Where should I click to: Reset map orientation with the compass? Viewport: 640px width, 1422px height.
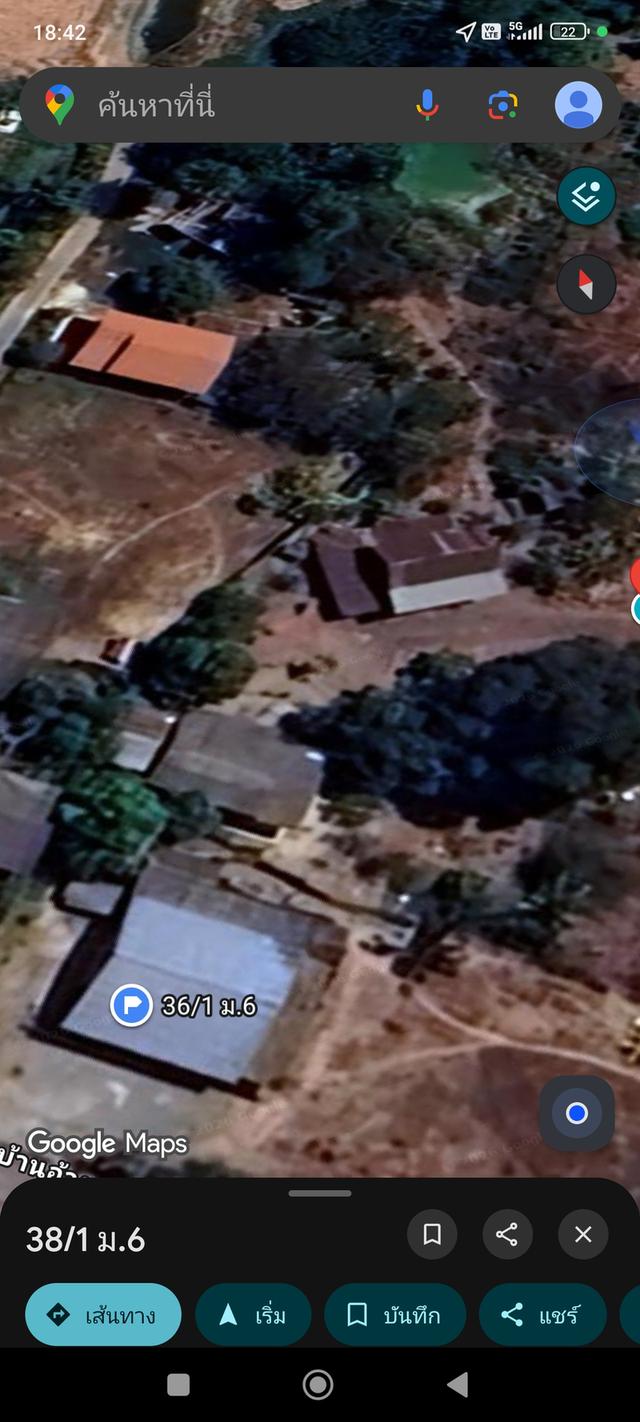586,284
